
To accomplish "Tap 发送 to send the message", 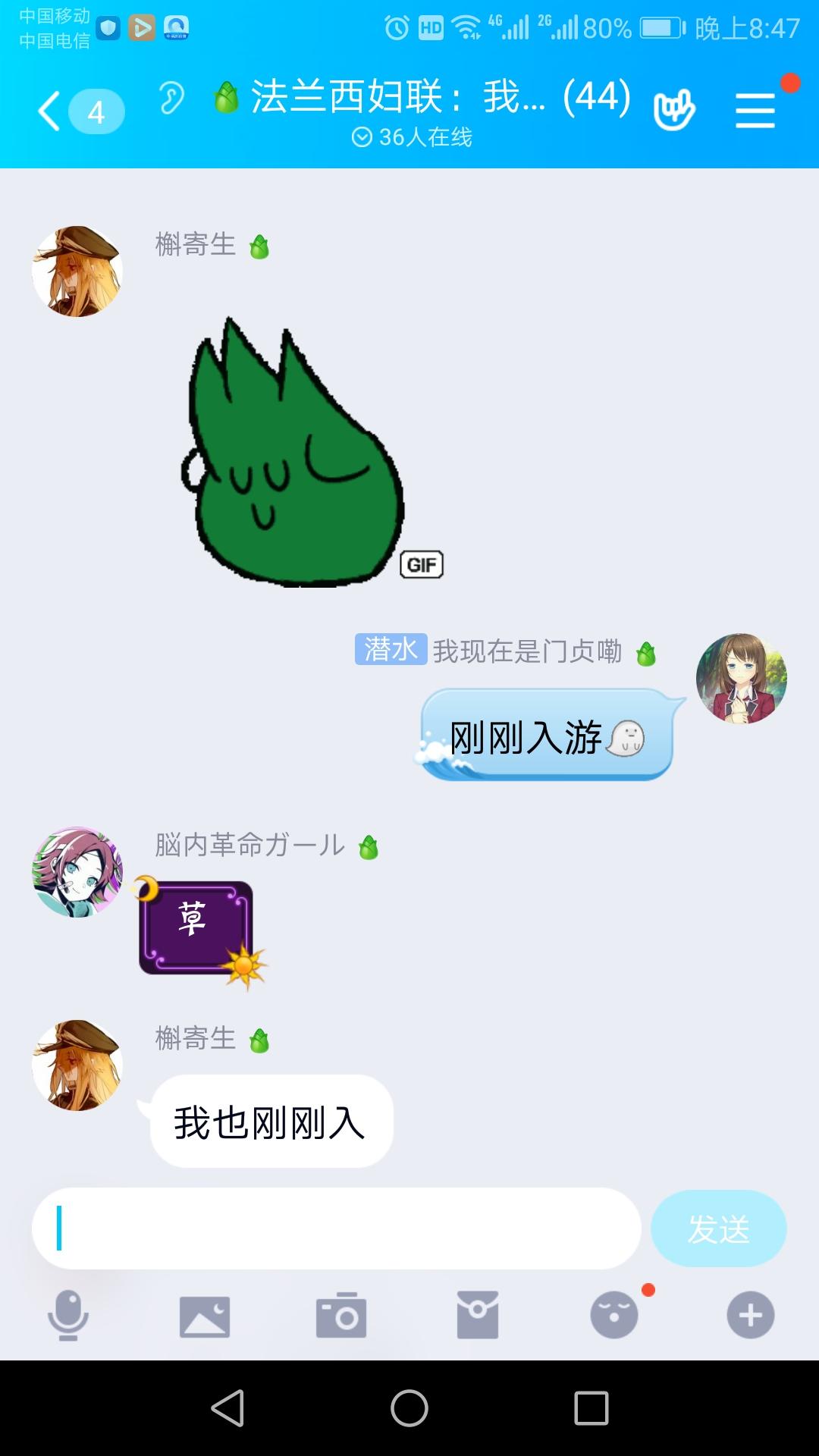I will pyautogui.click(x=717, y=1227).
